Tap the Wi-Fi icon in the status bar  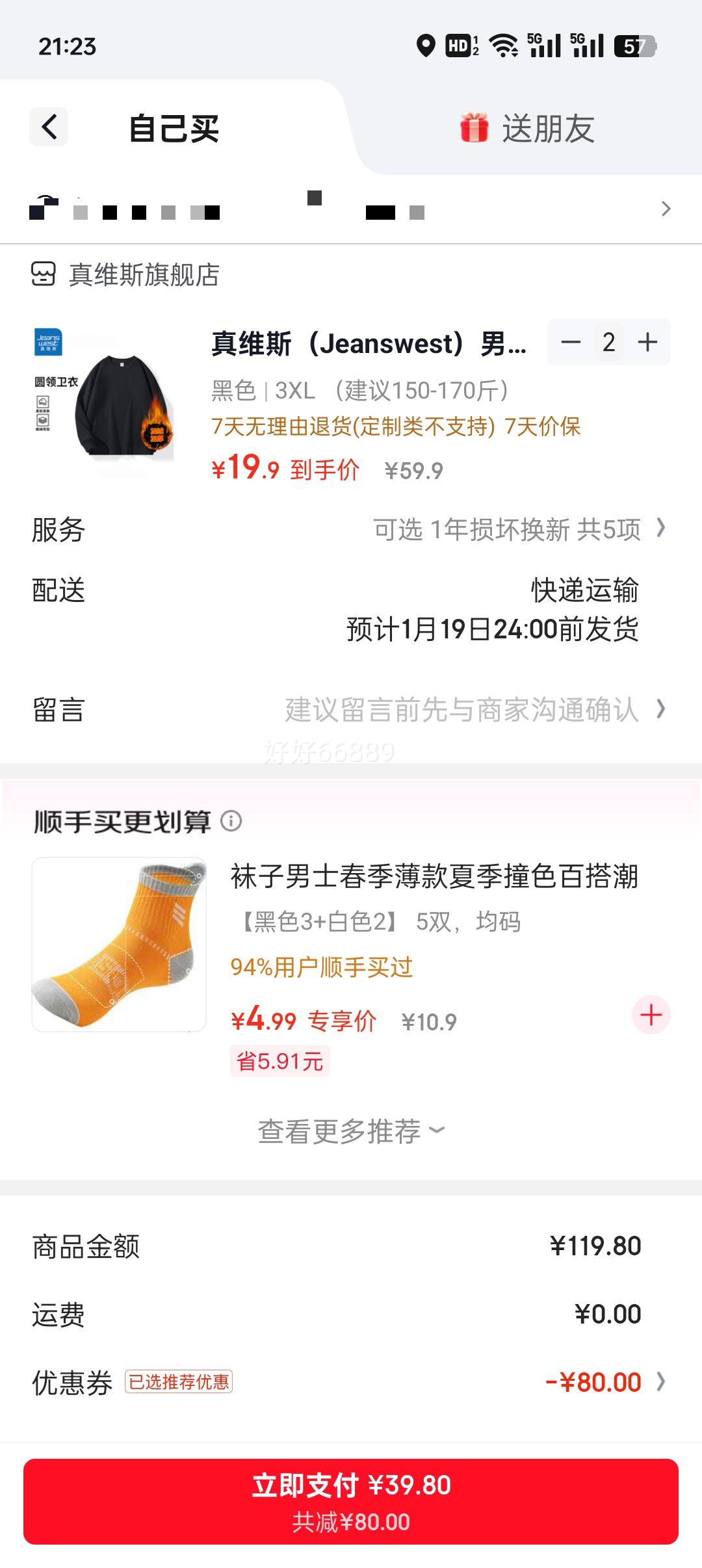point(504,47)
